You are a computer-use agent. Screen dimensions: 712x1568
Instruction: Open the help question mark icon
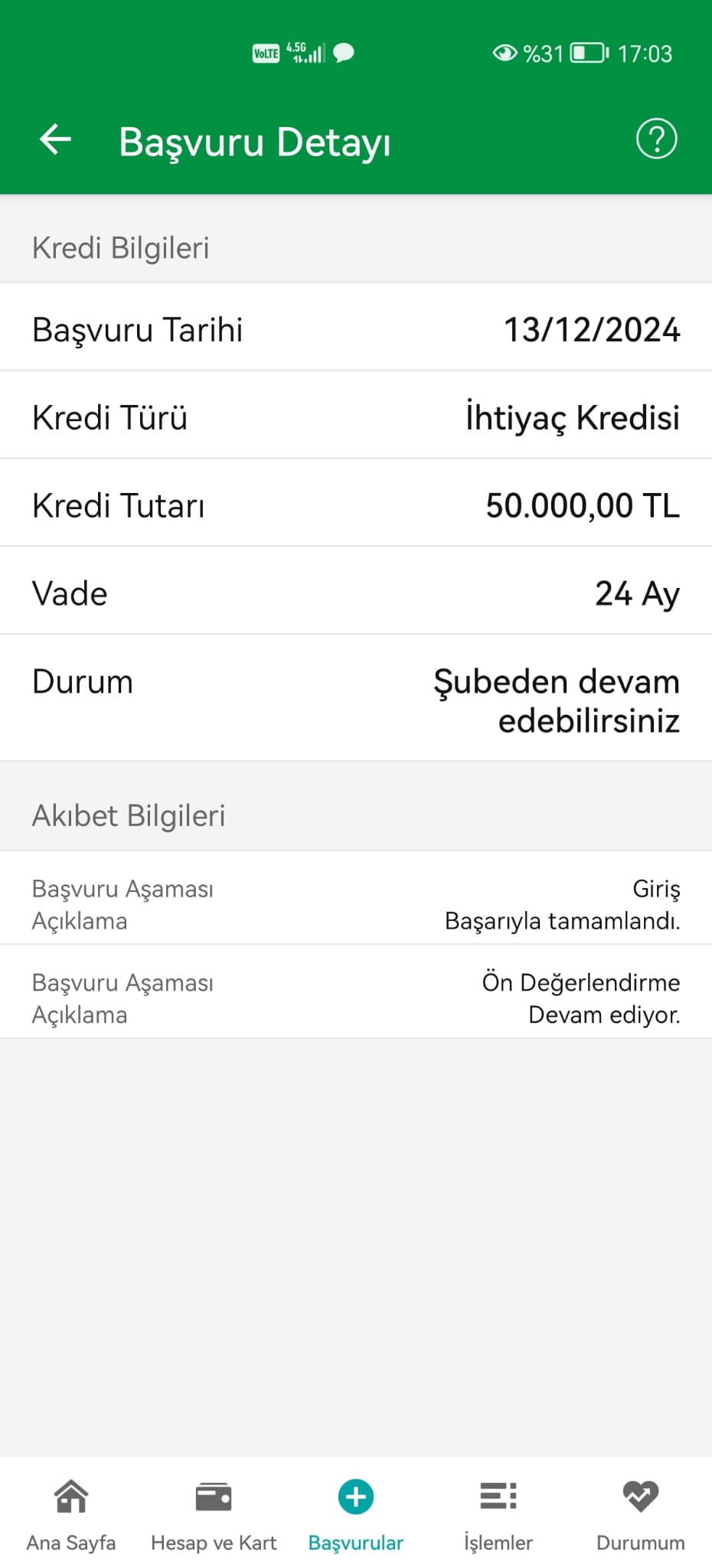coord(656,139)
